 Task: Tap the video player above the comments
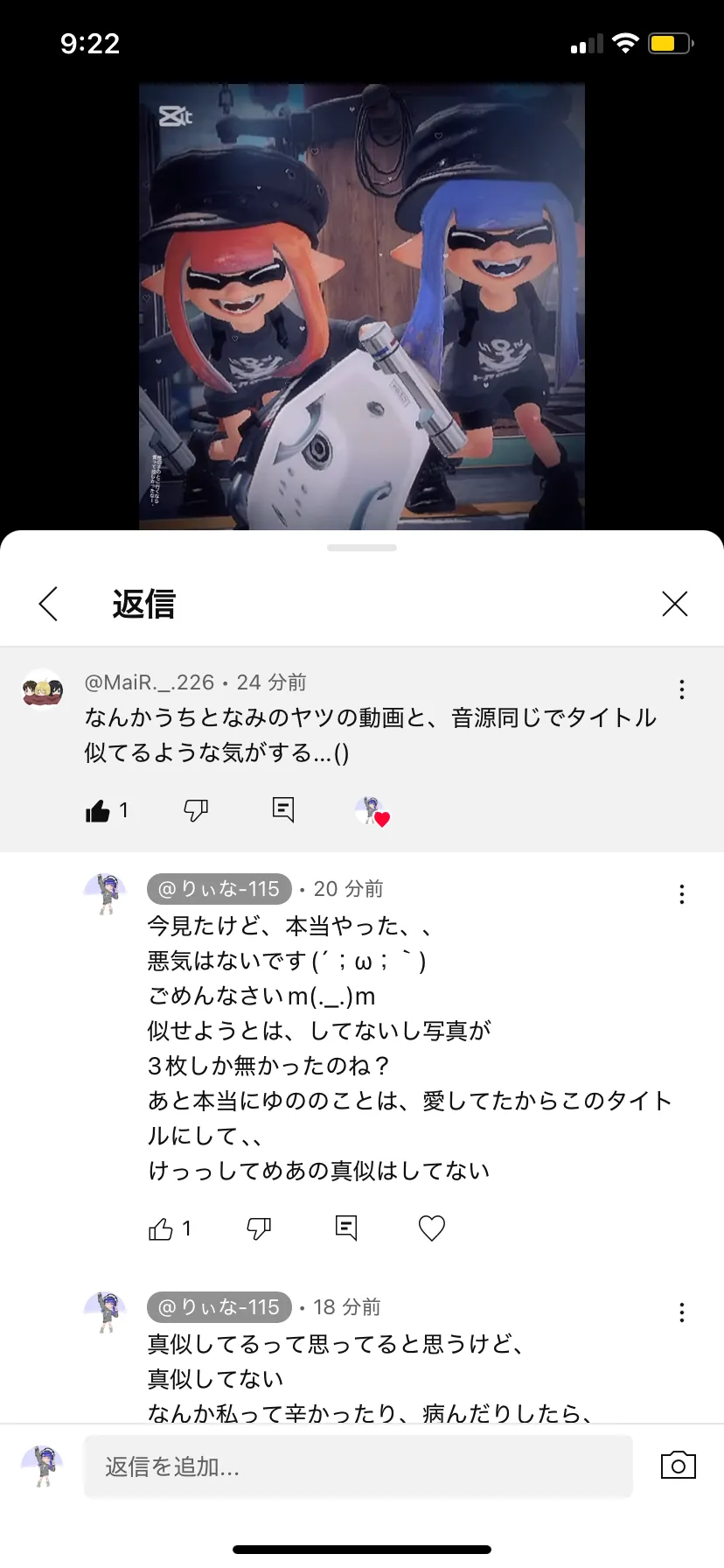[362, 306]
